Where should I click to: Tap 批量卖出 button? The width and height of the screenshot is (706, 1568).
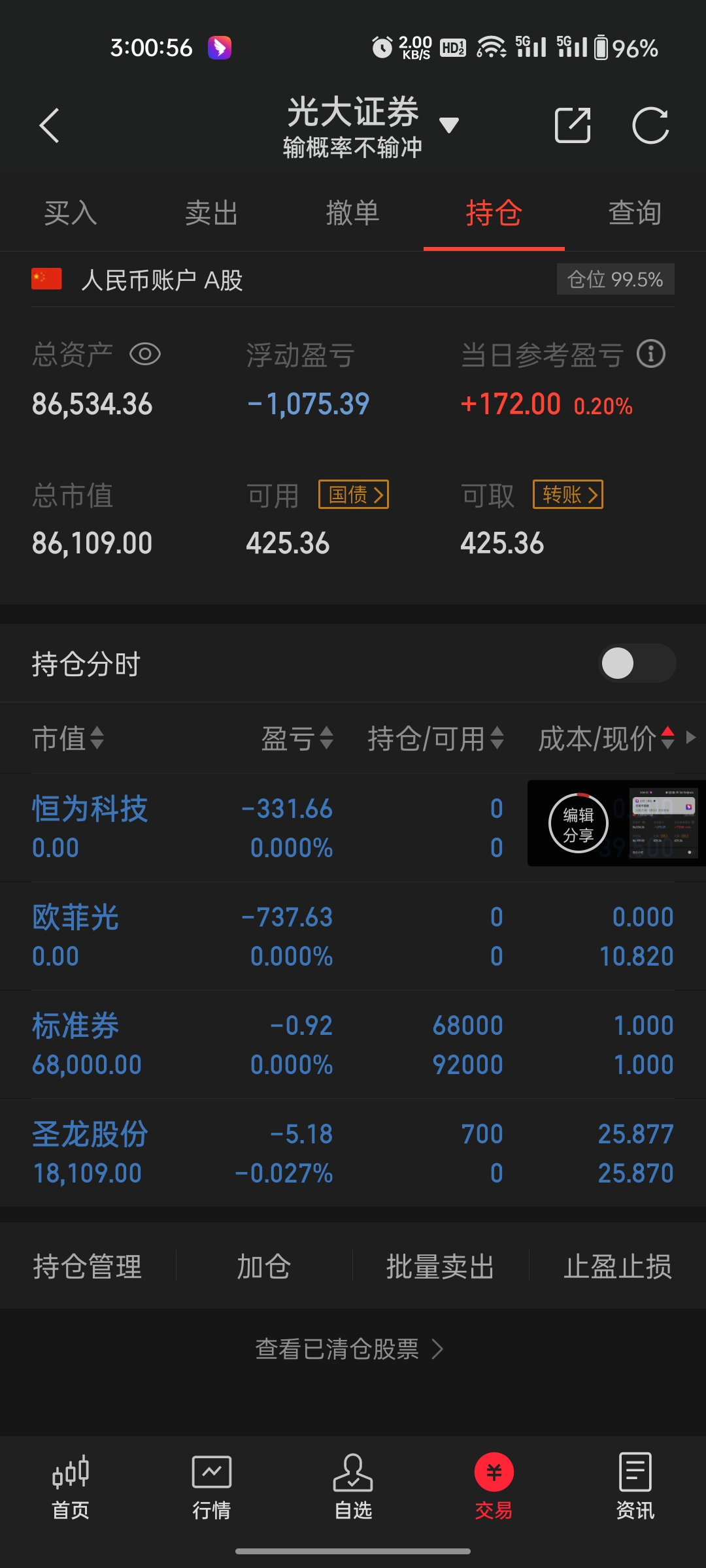(x=441, y=1266)
